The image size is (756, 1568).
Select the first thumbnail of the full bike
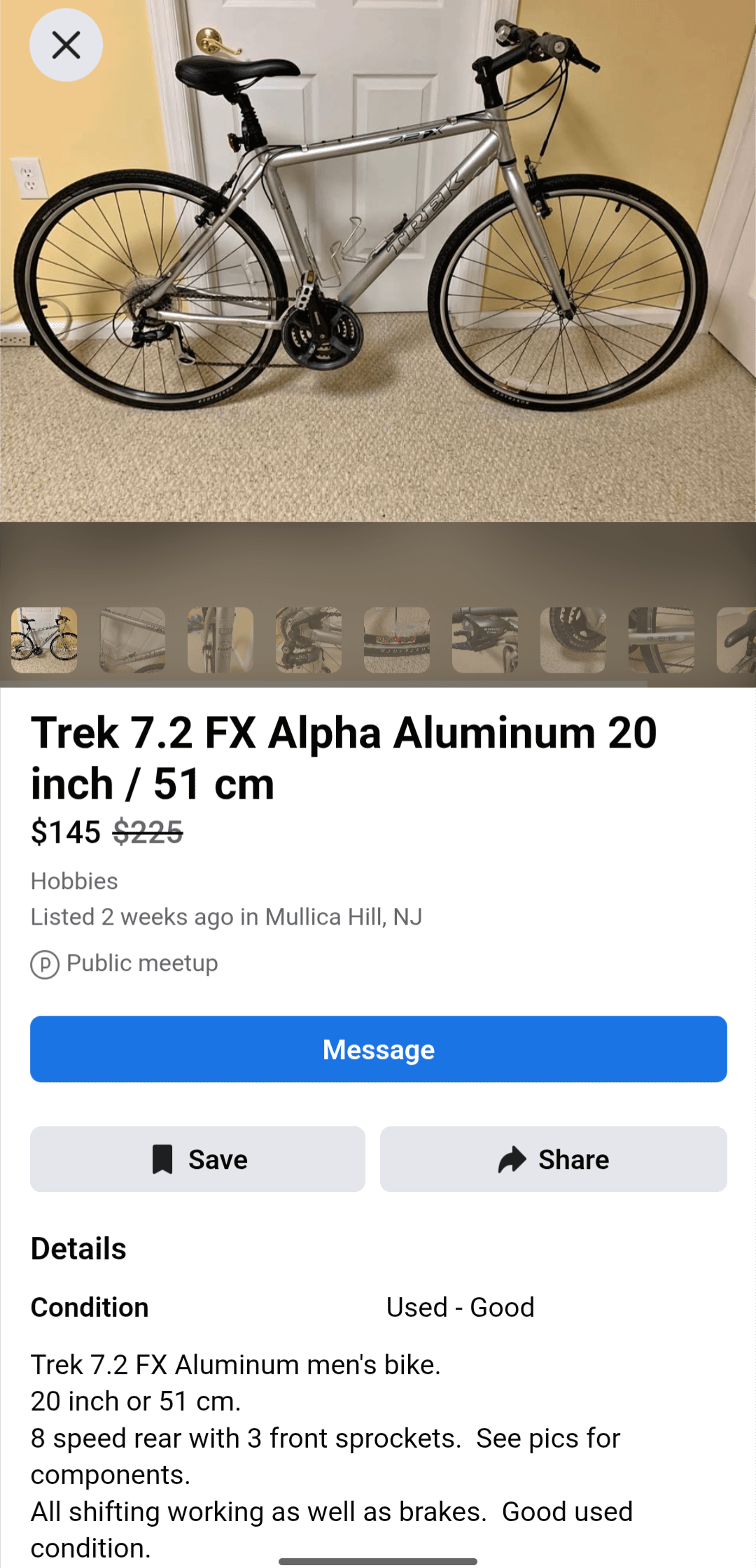coord(44,640)
